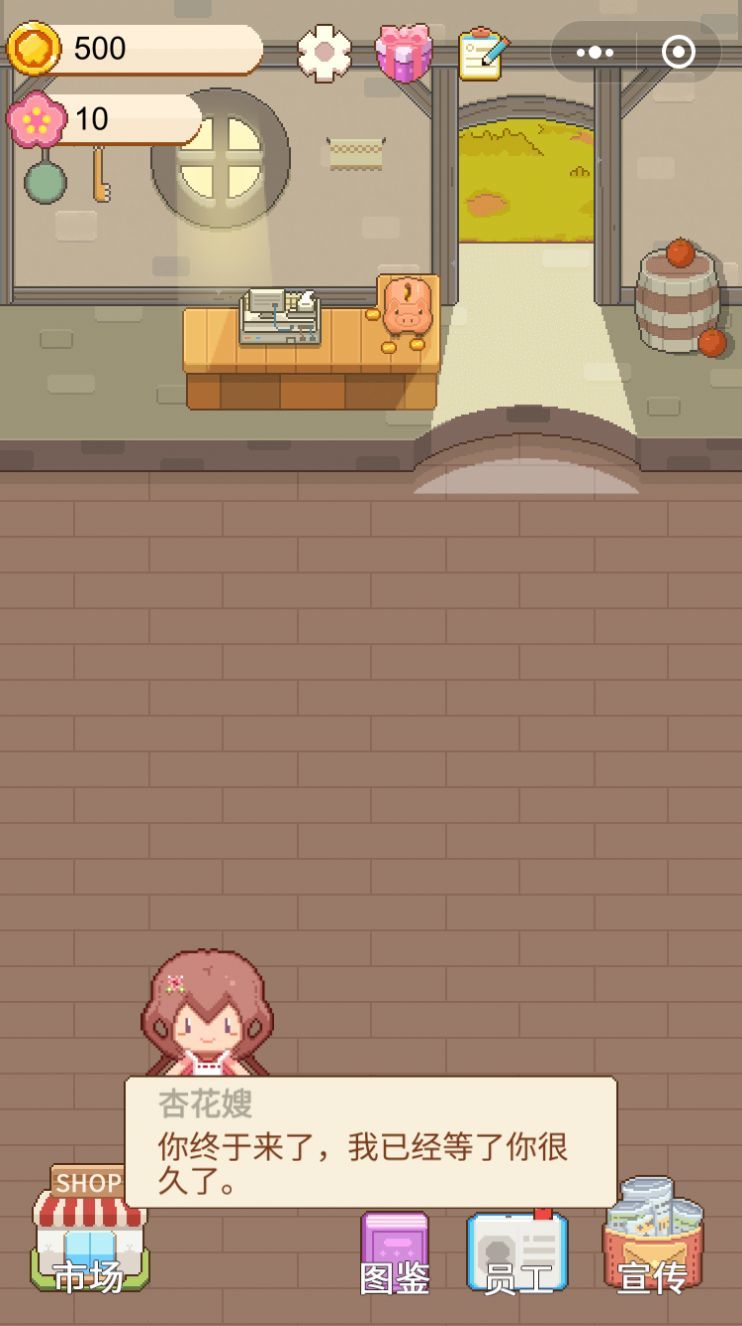
Task: Open the 宣传 promotion panel
Action: tap(652, 1237)
